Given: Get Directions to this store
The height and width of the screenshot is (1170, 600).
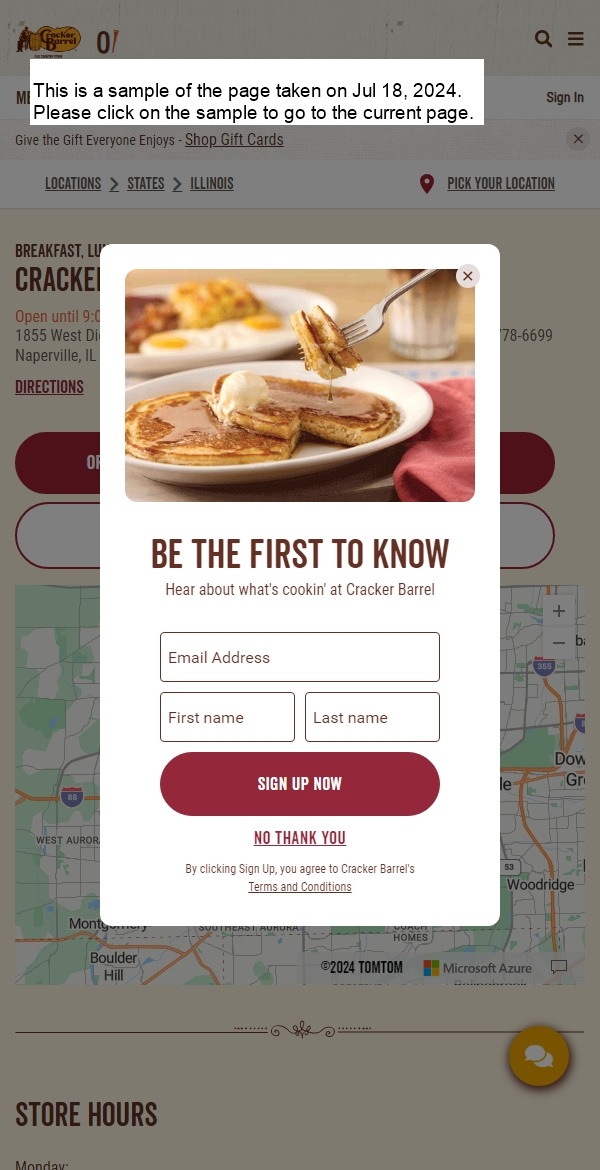Looking at the screenshot, I should (x=49, y=387).
